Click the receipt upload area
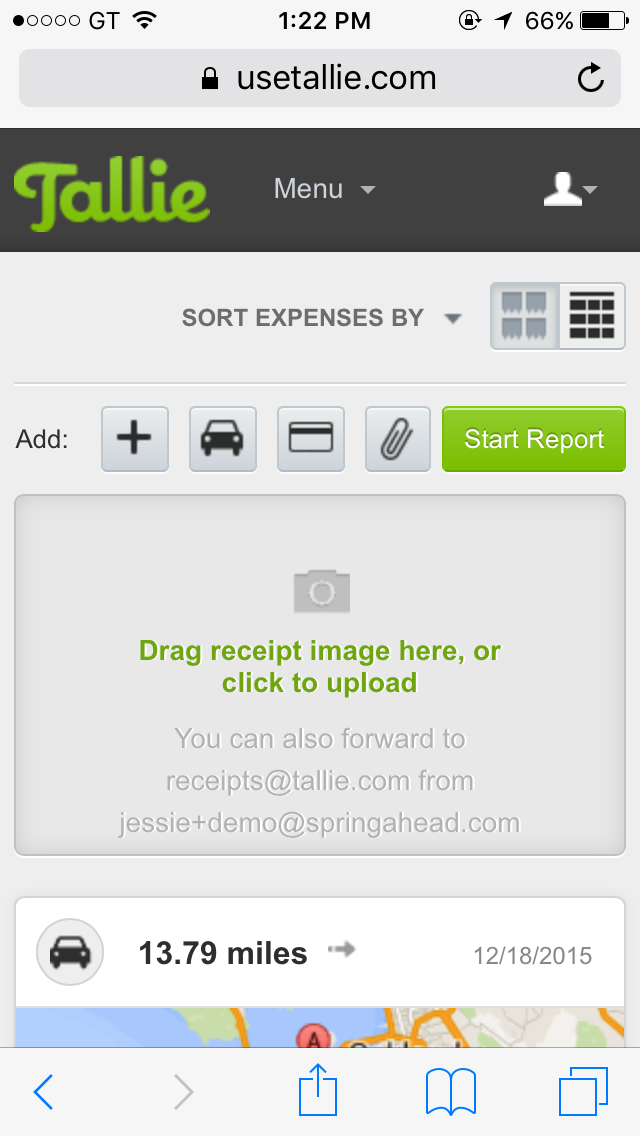This screenshot has width=640, height=1136. click(320, 675)
